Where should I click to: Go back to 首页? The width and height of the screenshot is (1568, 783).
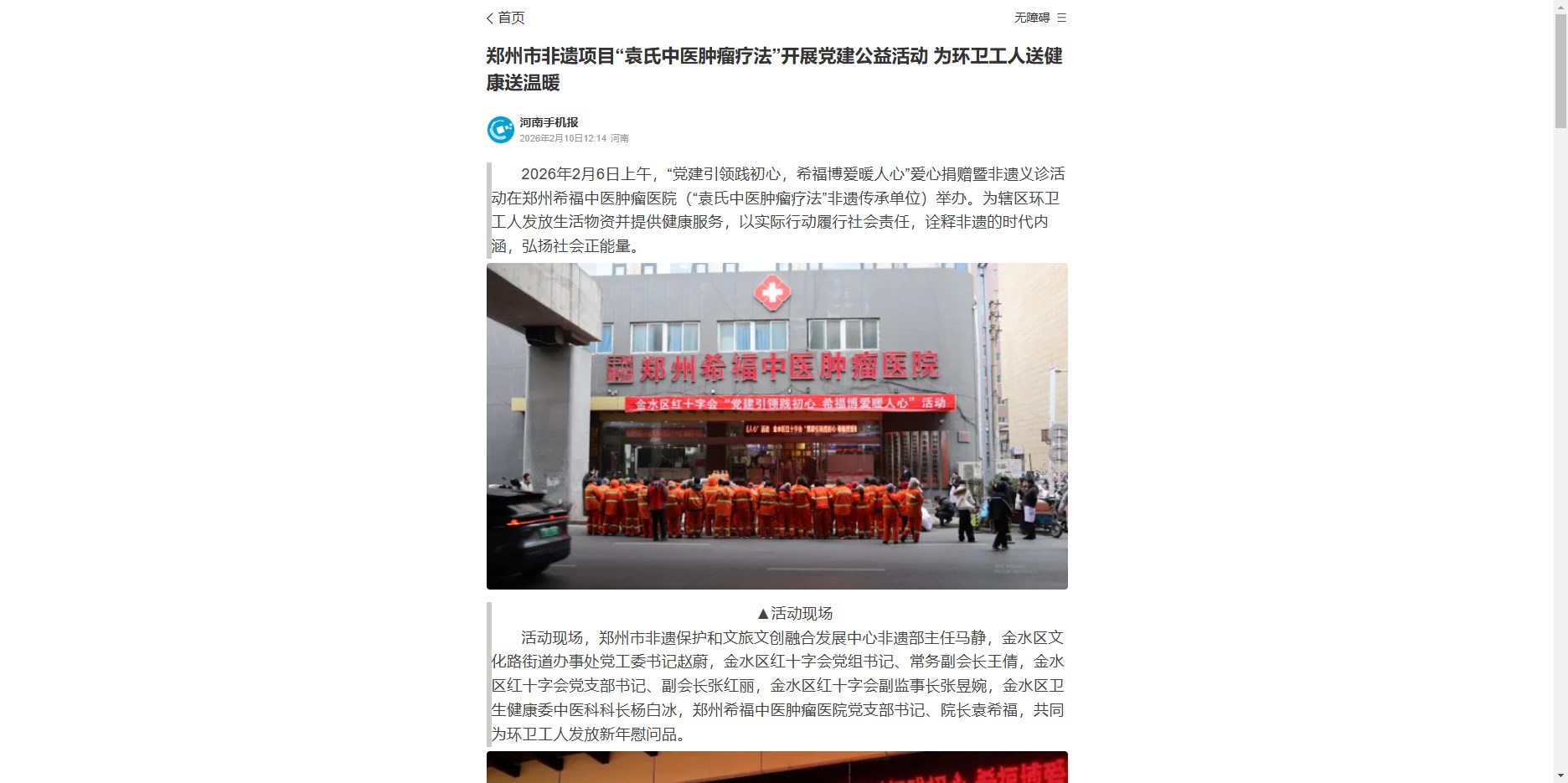click(x=505, y=18)
